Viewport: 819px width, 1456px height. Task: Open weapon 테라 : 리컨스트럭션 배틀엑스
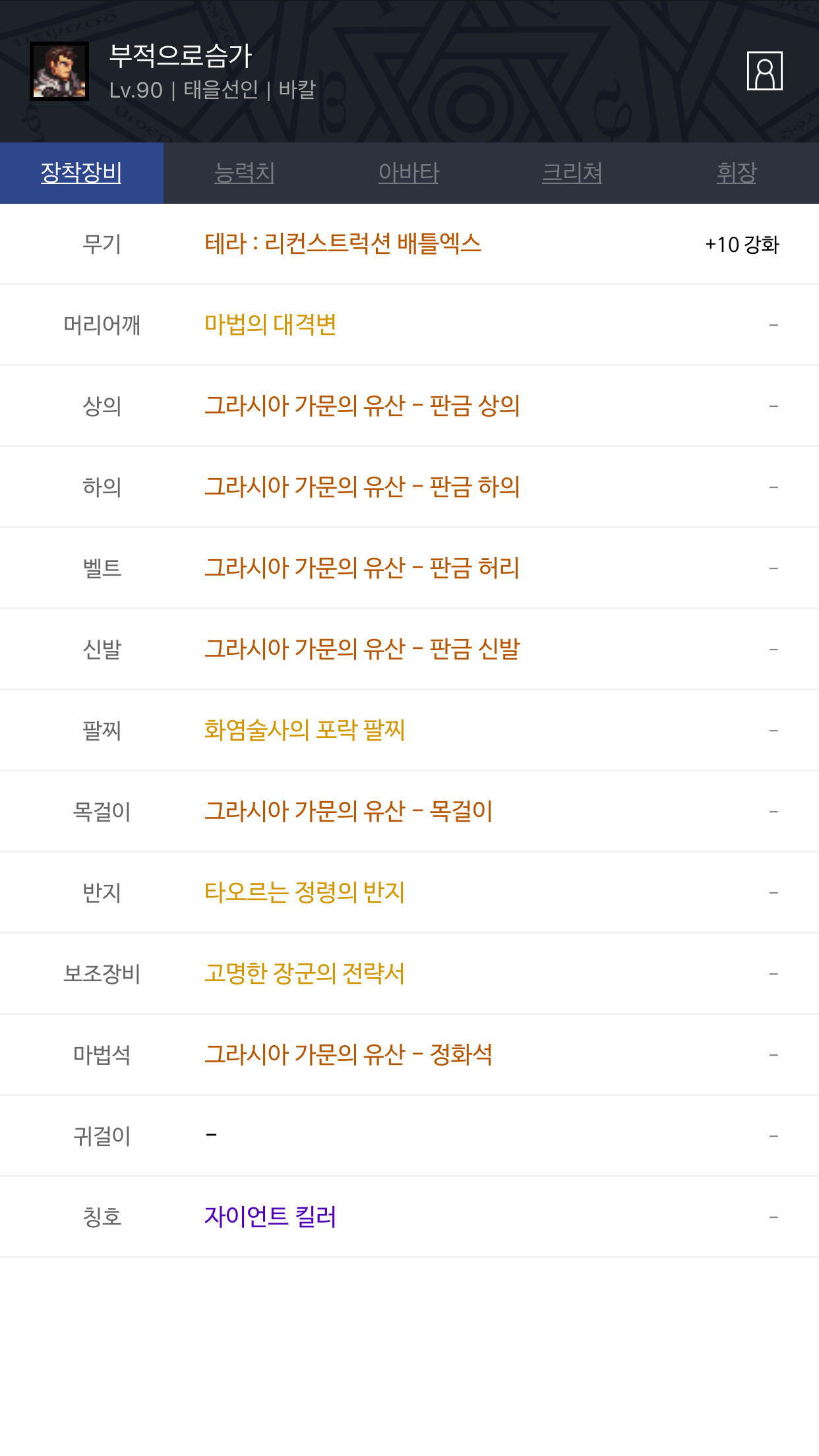click(343, 243)
